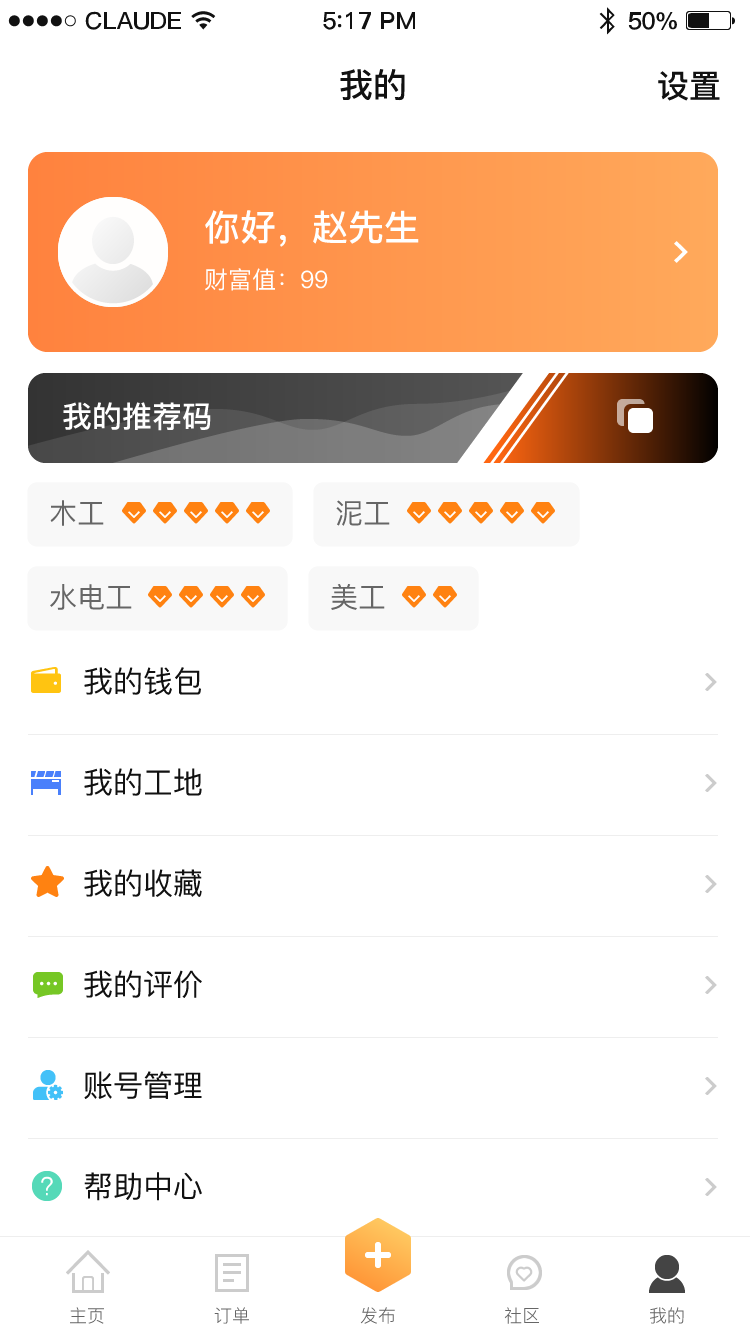Expand the profile card via its chevron
750x1334 pixels.
(x=680, y=252)
